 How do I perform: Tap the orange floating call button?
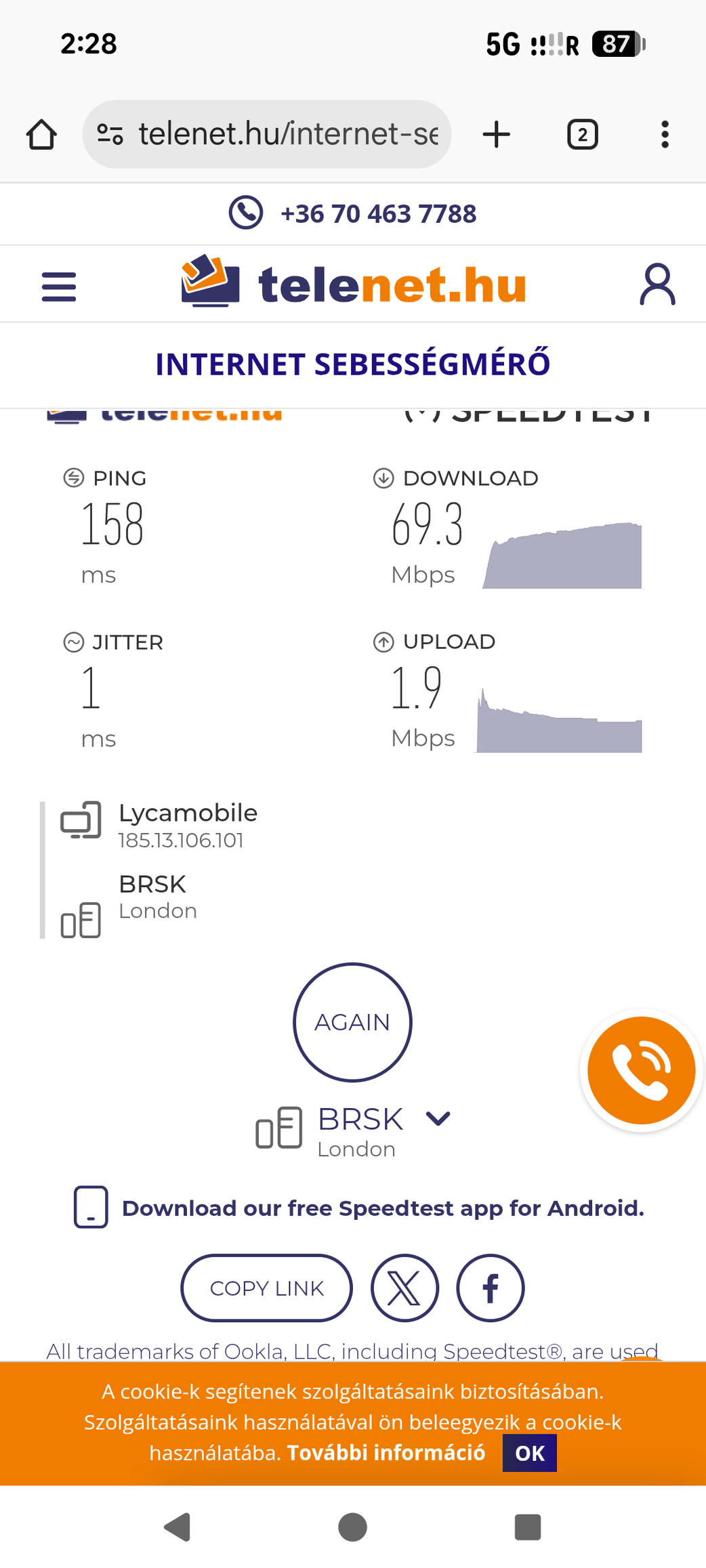click(x=641, y=1070)
